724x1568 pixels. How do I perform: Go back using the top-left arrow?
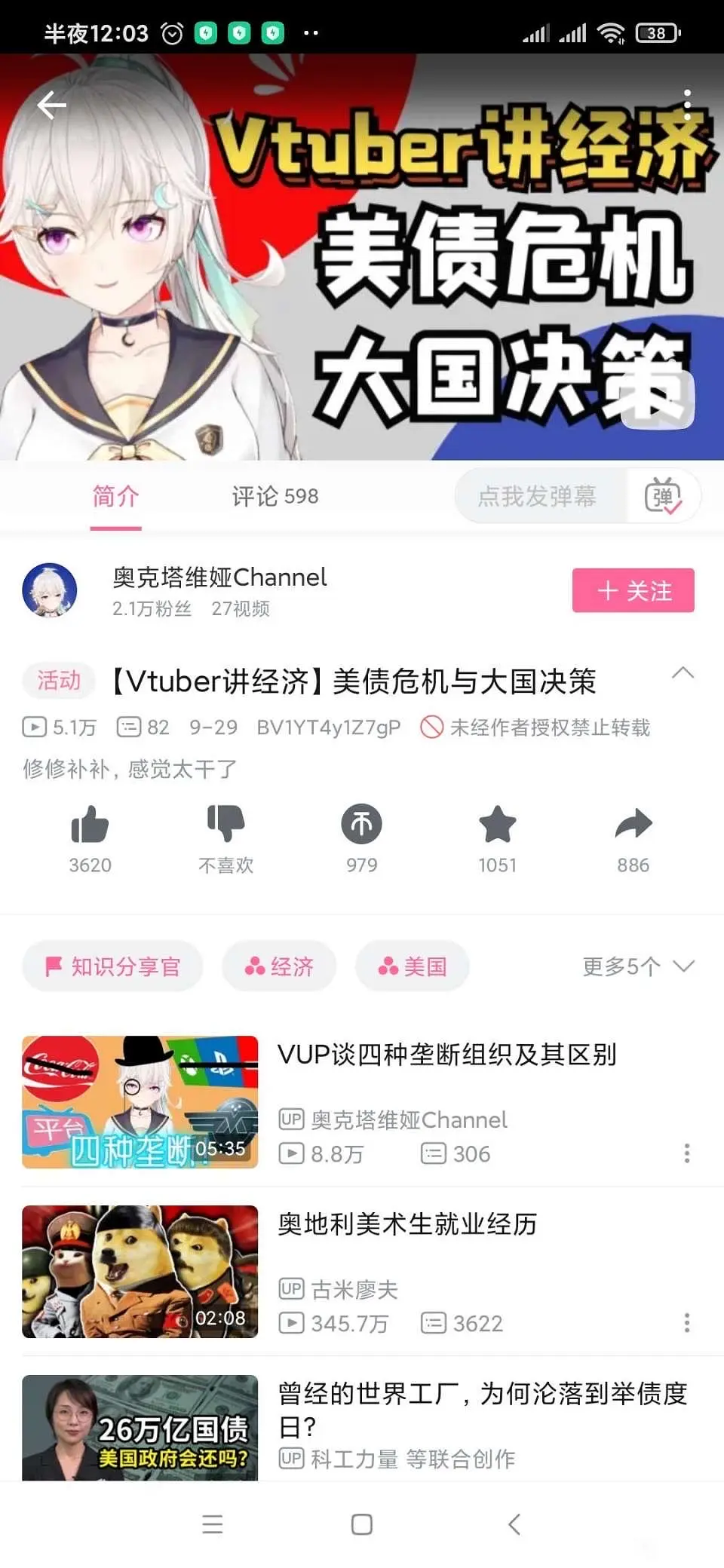(x=51, y=106)
